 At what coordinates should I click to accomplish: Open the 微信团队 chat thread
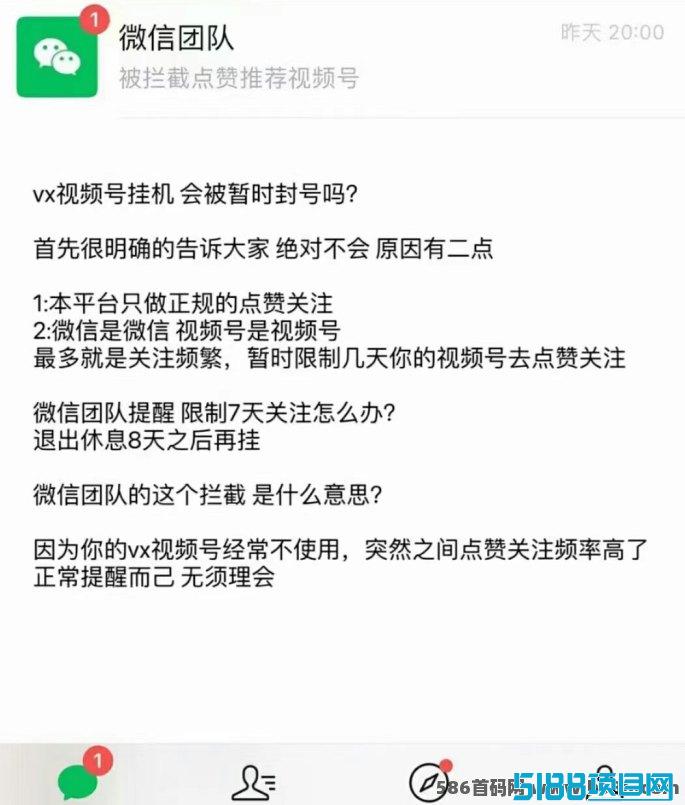[340, 57]
